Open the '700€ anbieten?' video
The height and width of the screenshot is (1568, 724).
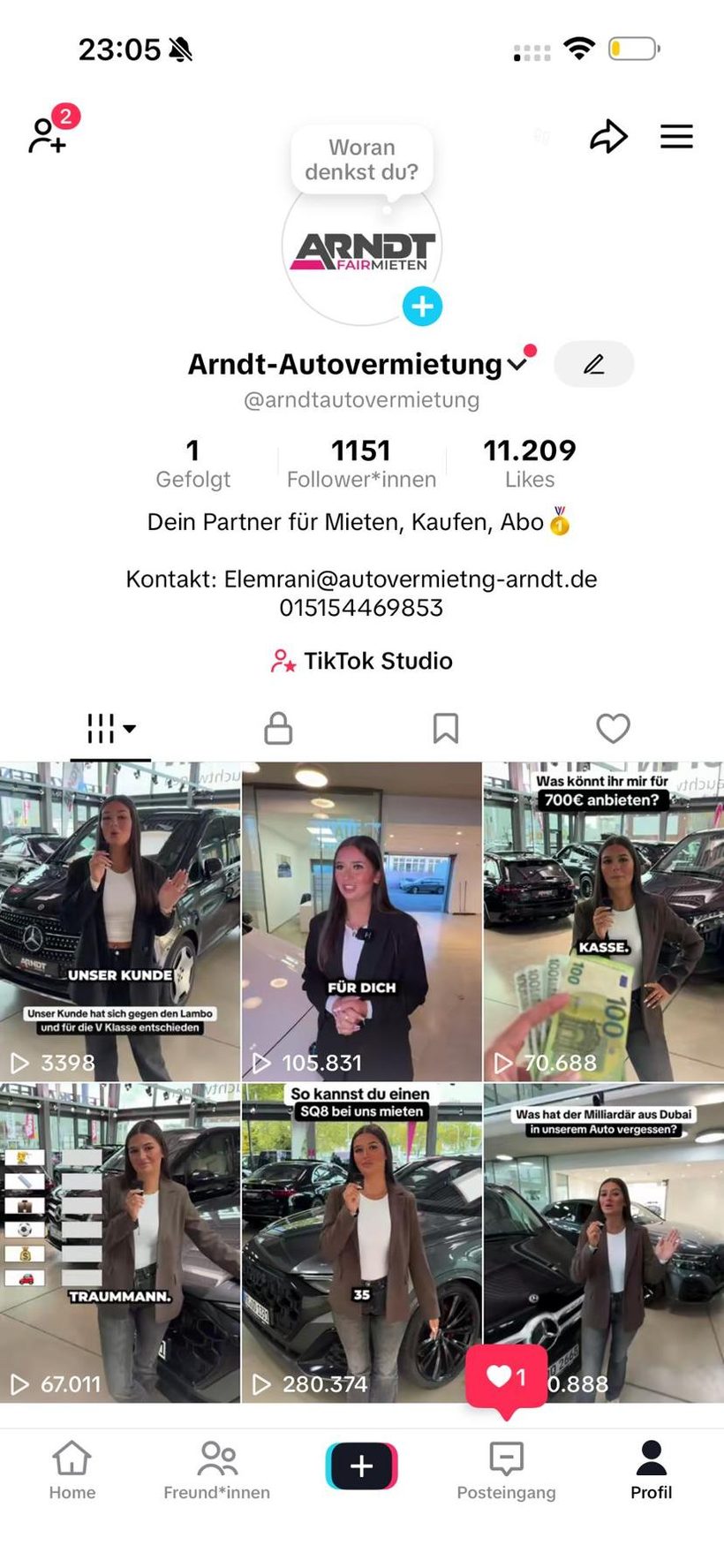604,921
